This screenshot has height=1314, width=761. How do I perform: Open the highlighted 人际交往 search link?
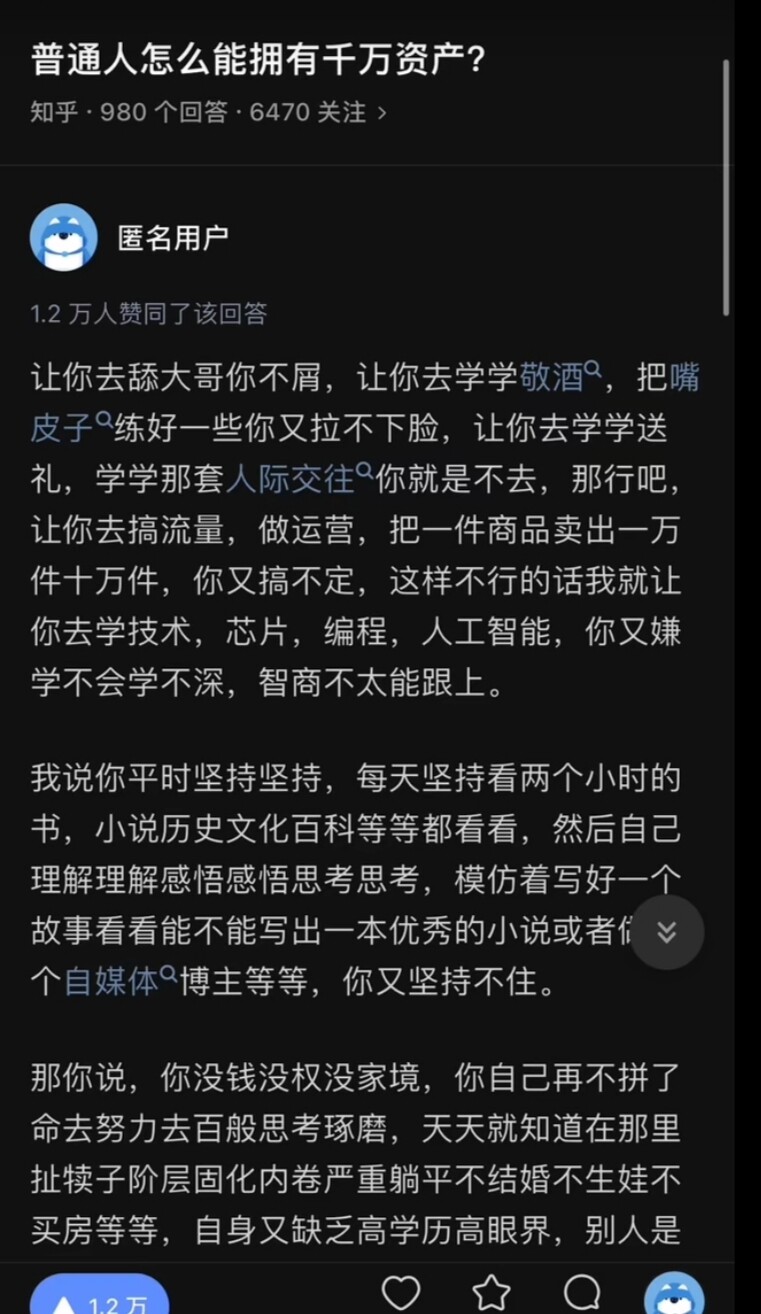tap(299, 479)
